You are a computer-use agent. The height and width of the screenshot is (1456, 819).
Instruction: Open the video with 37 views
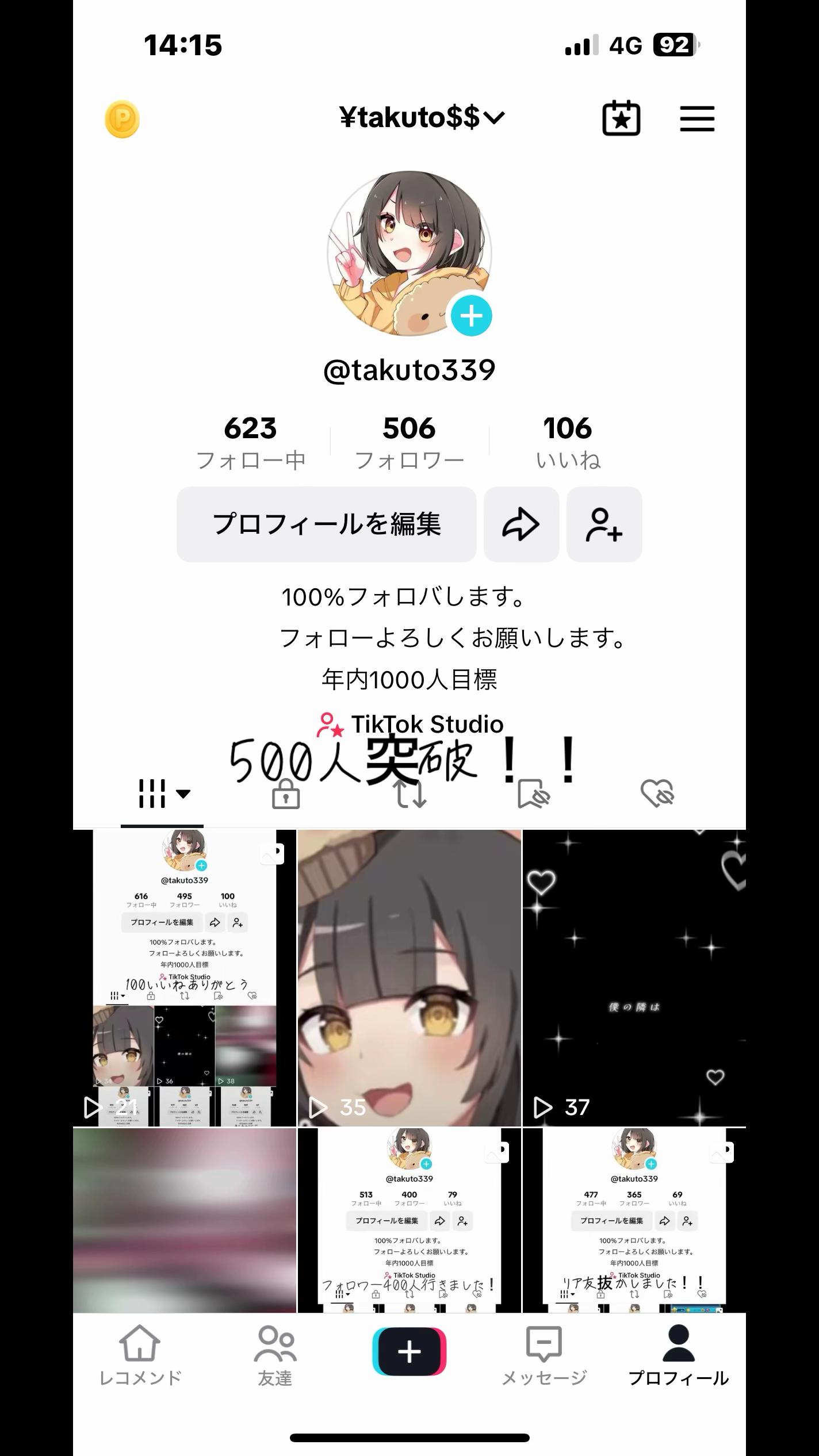(x=634, y=978)
